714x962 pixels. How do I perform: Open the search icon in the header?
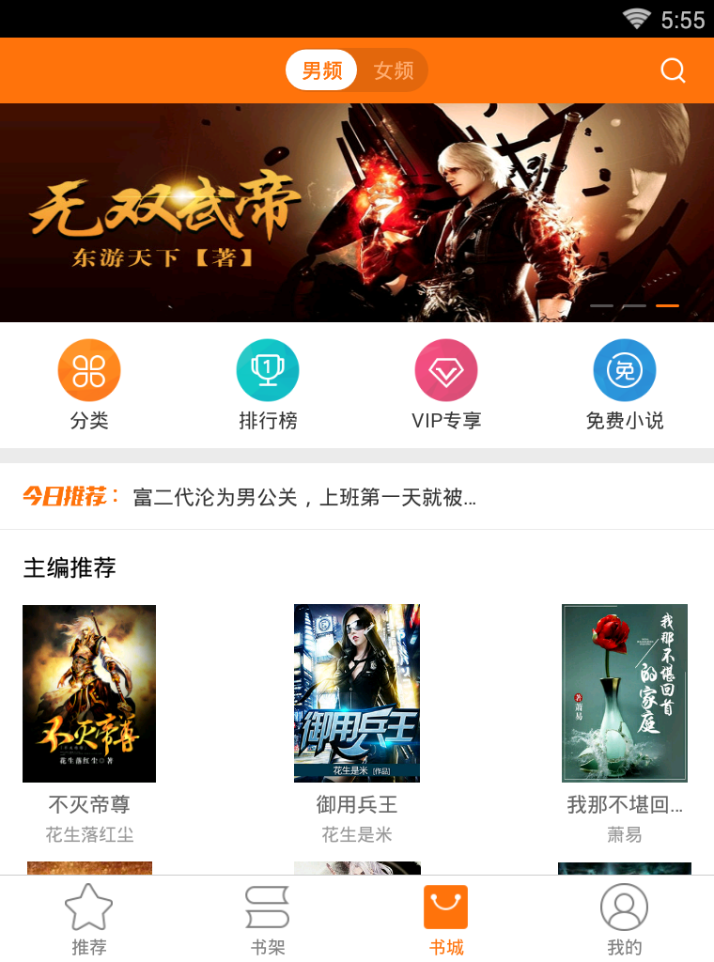(x=673, y=70)
